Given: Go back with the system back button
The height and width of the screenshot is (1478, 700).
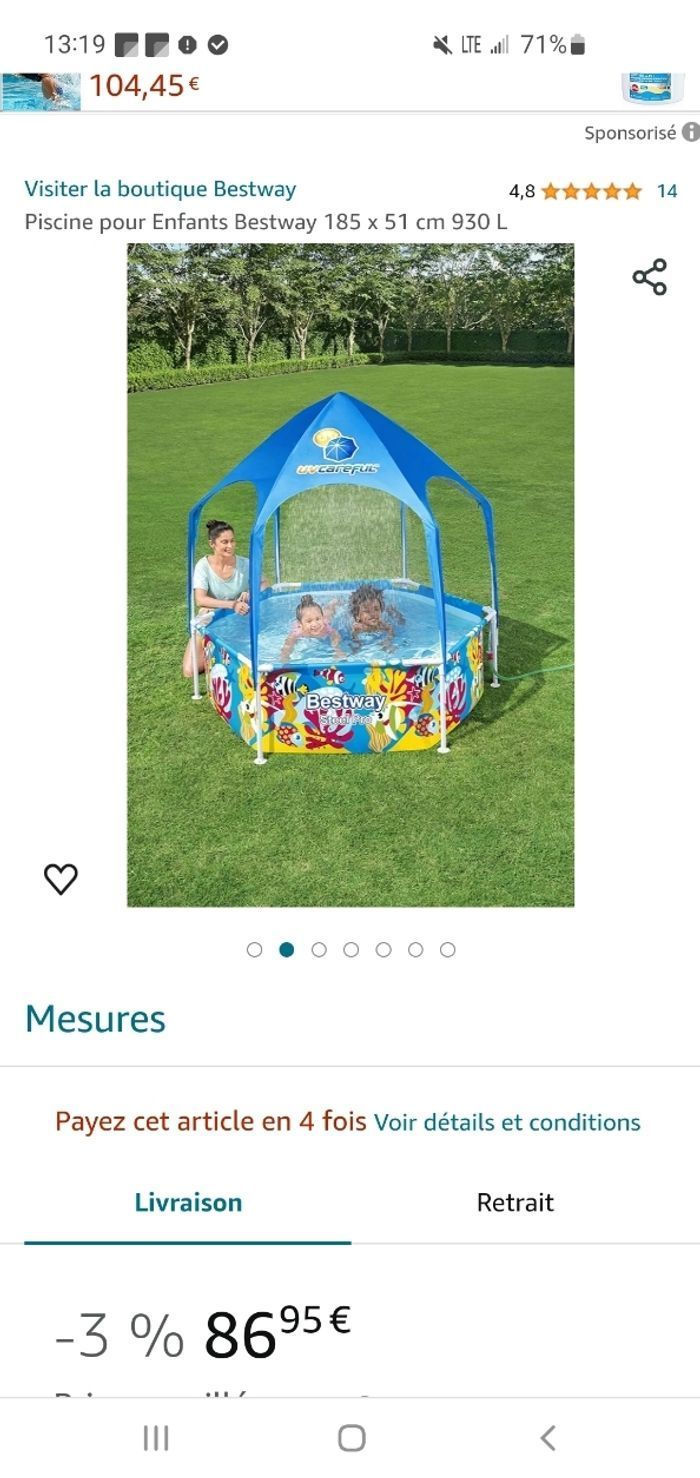Looking at the screenshot, I should click(547, 1438).
